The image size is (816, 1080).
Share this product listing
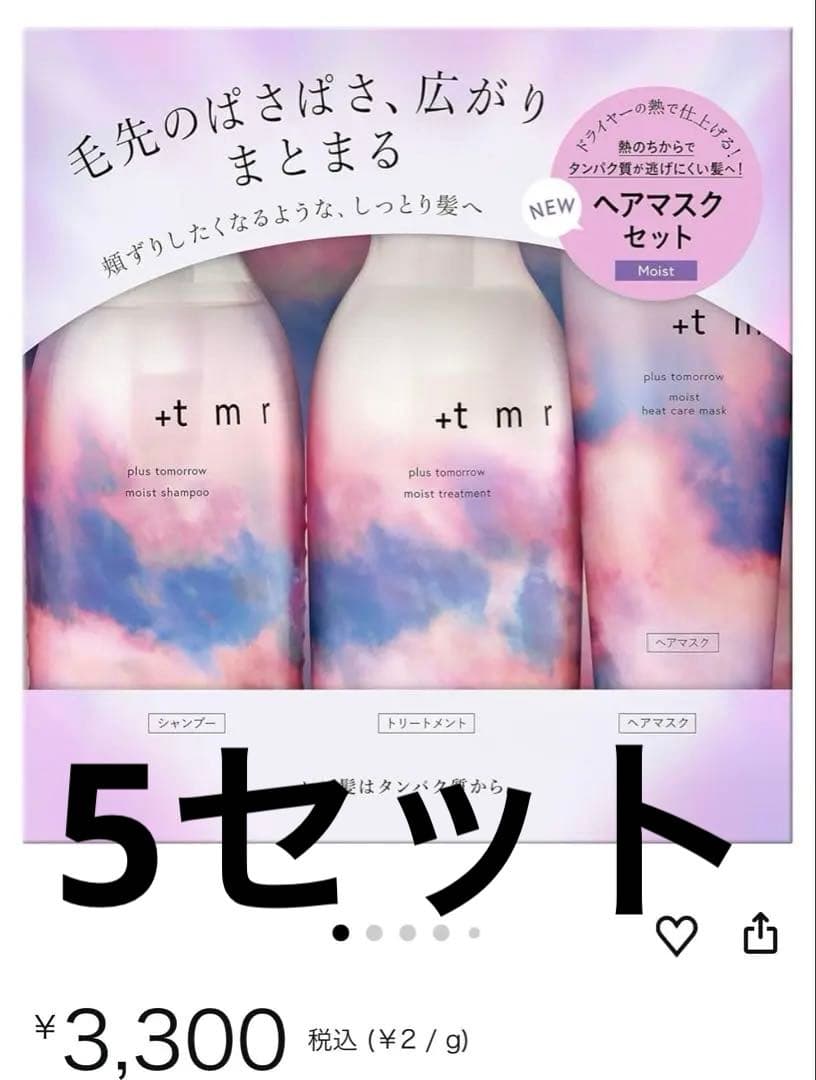(x=760, y=933)
